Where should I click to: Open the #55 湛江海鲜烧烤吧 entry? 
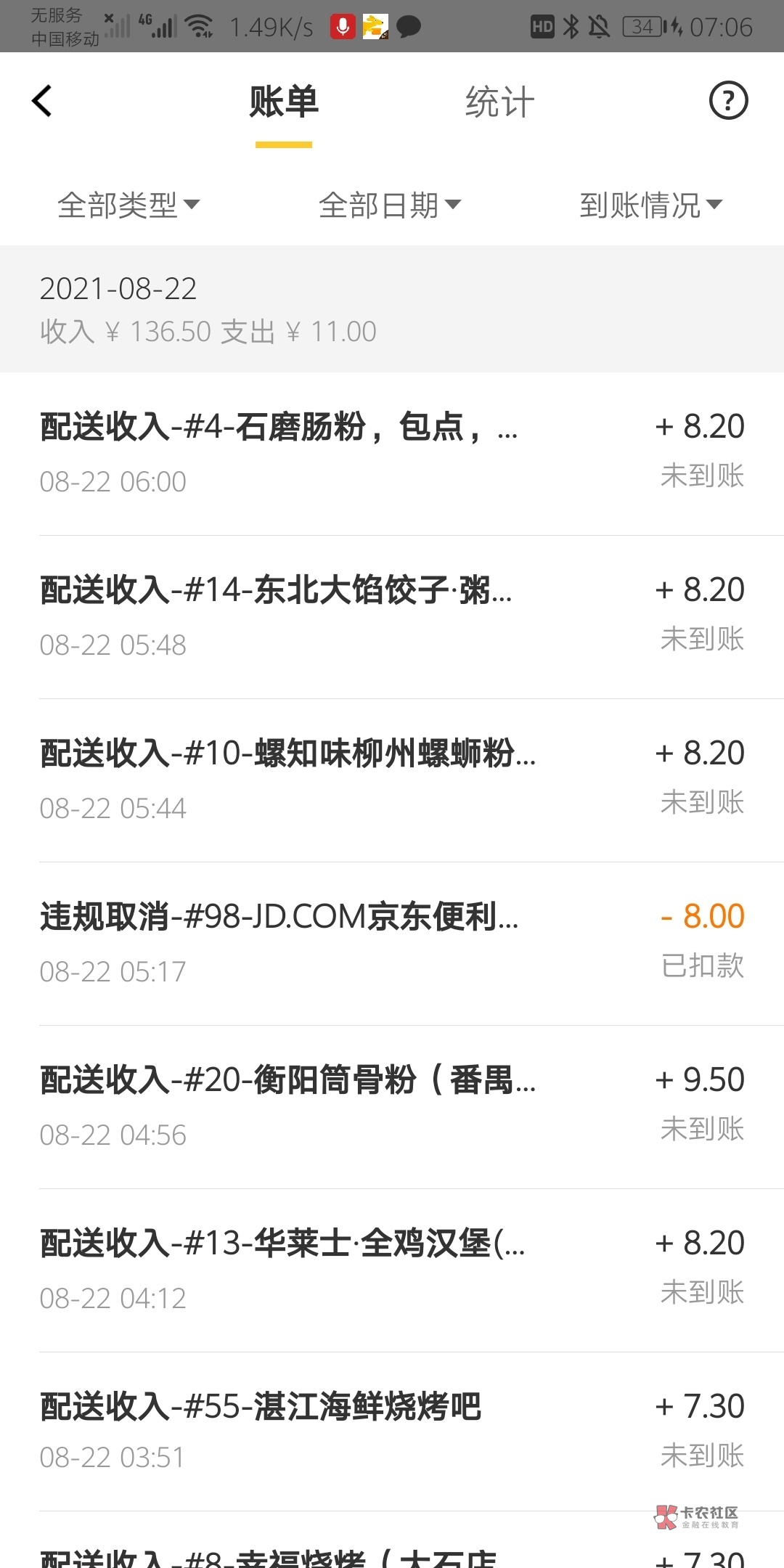click(392, 1431)
